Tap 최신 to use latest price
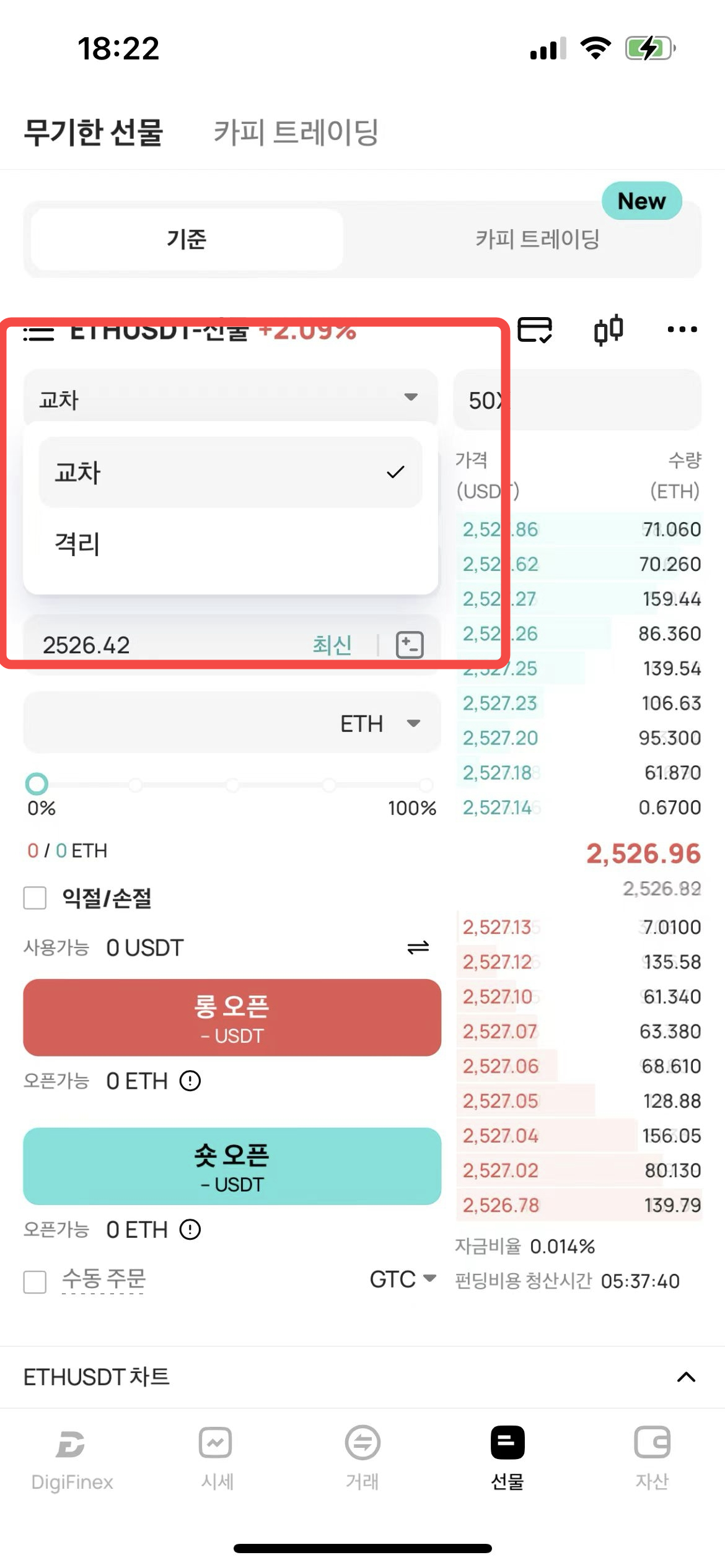725x1568 pixels. [x=332, y=645]
